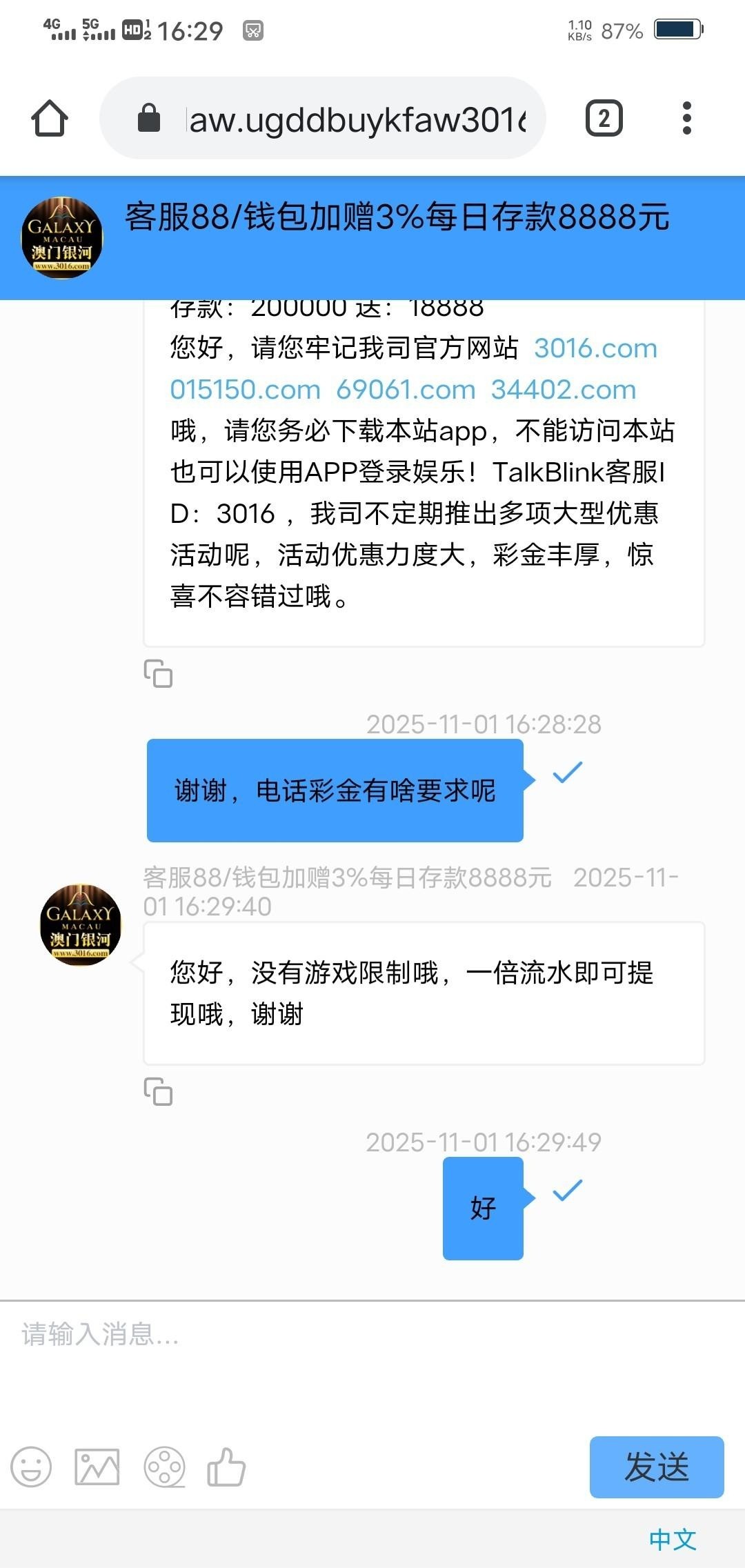This screenshot has width=745, height=1568.
Task: Open the 015150.com link
Action: pyautogui.click(x=245, y=390)
